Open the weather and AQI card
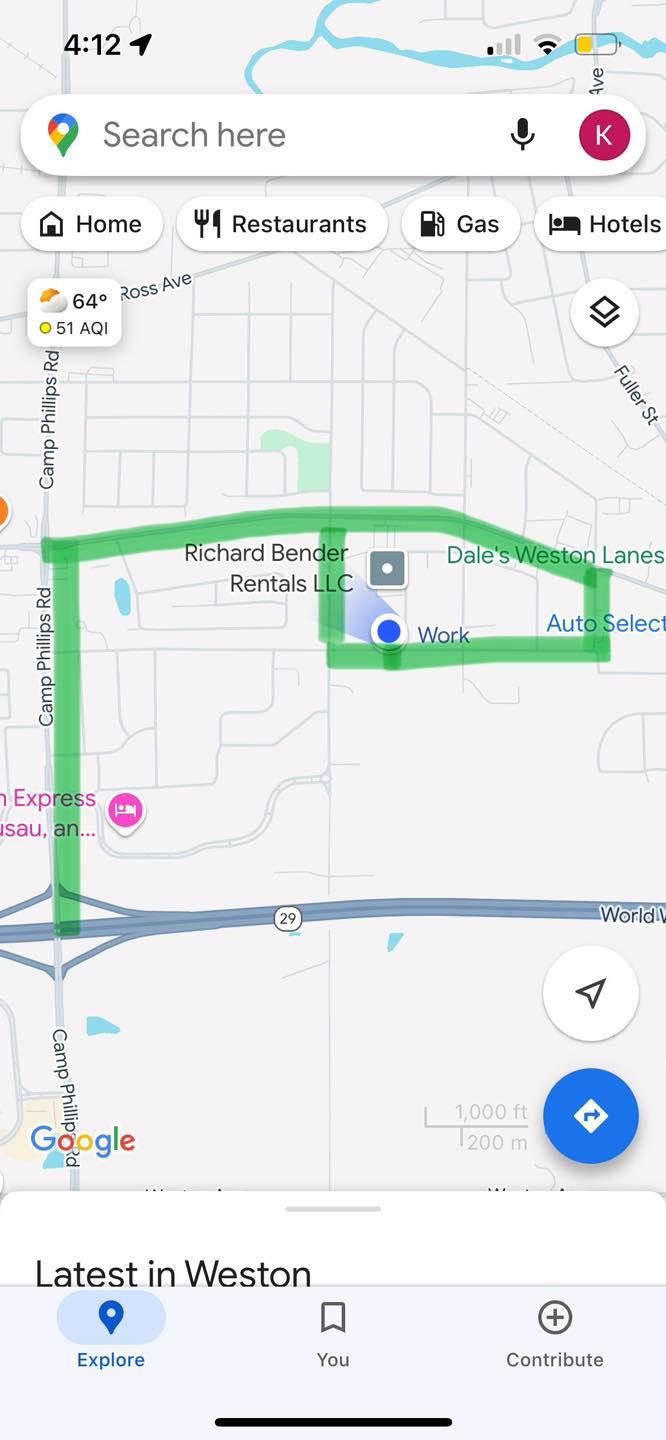The height and width of the screenshot is (1440, 666). click(75, 313)
